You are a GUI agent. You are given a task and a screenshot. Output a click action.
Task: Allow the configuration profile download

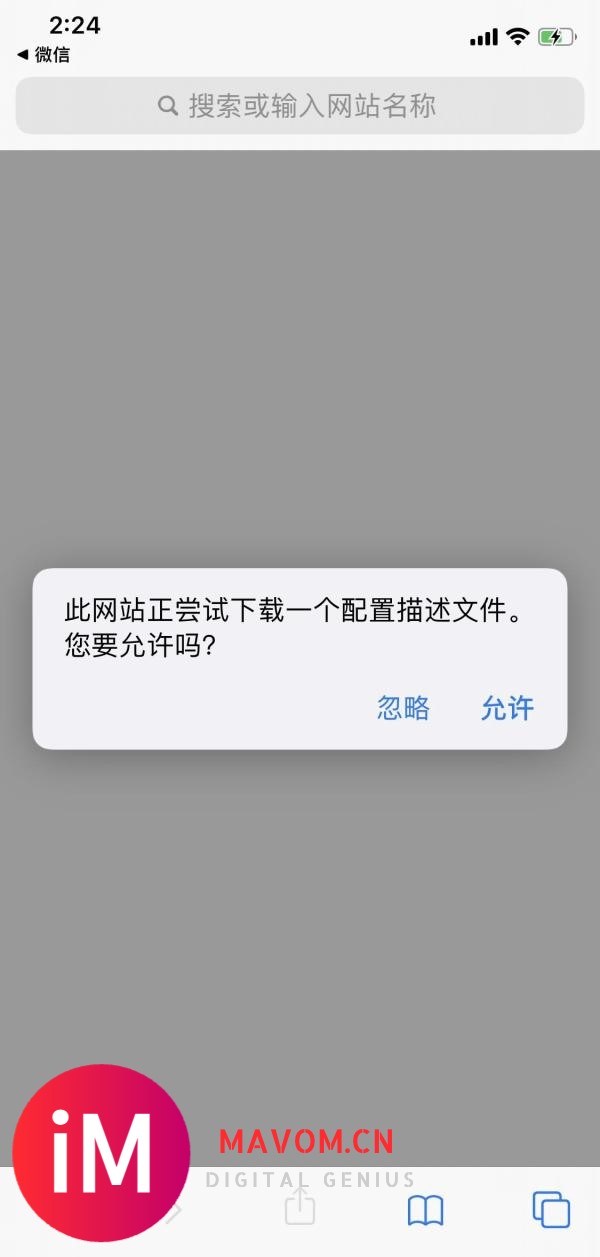click(507, 708)
